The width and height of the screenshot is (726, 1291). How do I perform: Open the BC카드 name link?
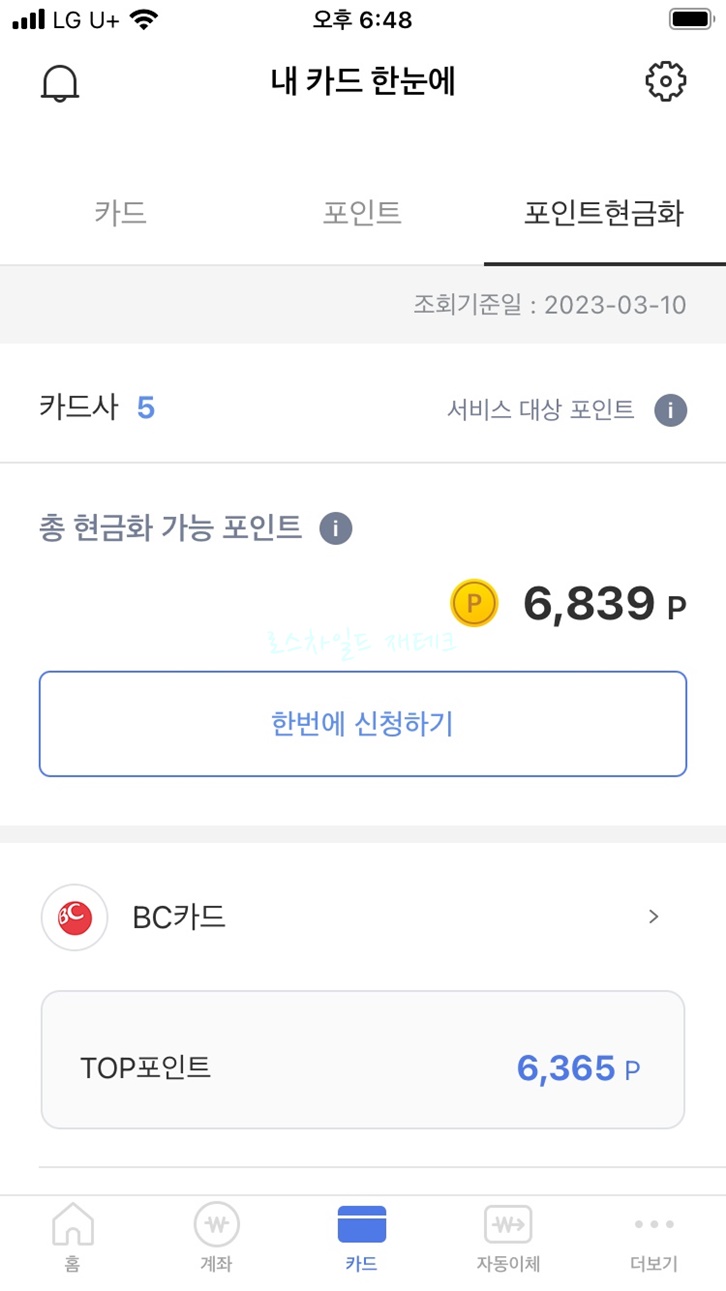click(x=180, y=916)
